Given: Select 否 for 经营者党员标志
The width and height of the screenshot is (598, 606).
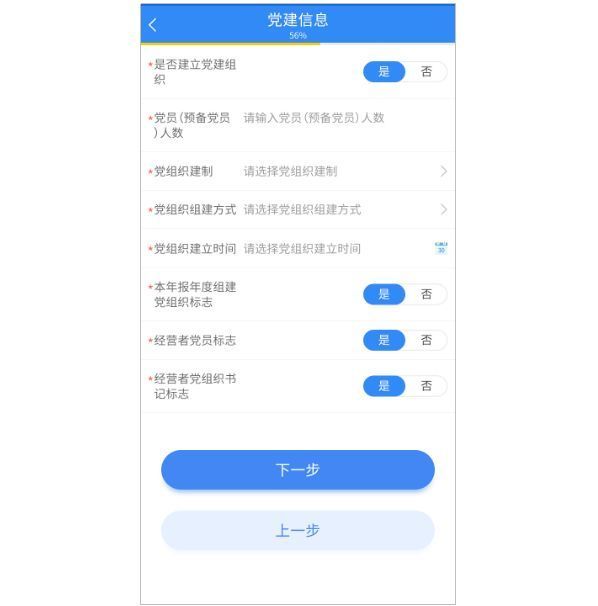Looking at the screenshot, I should click(x=426, y=340).
